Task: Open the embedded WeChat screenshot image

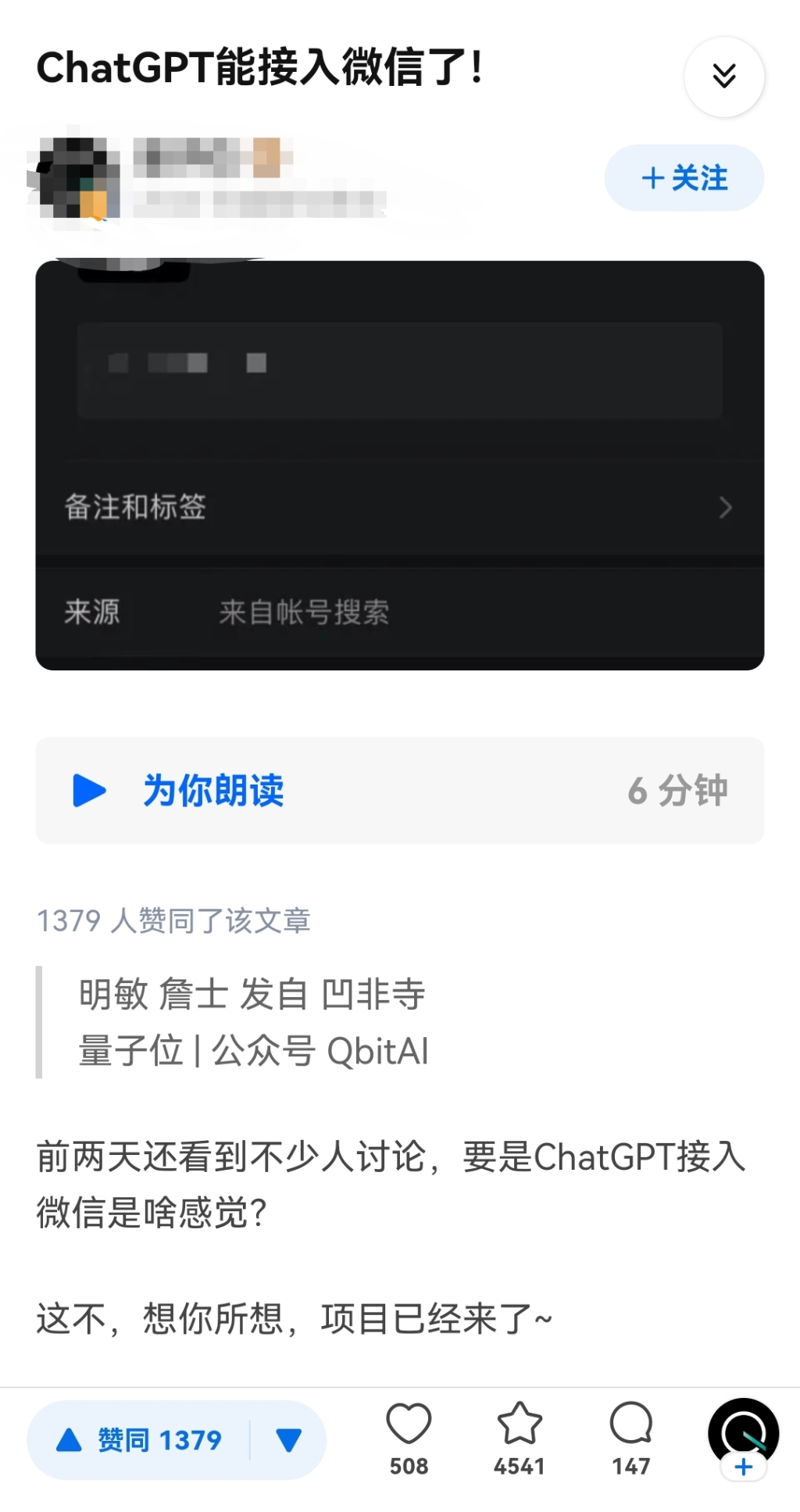Action: (x=400, y=463)
